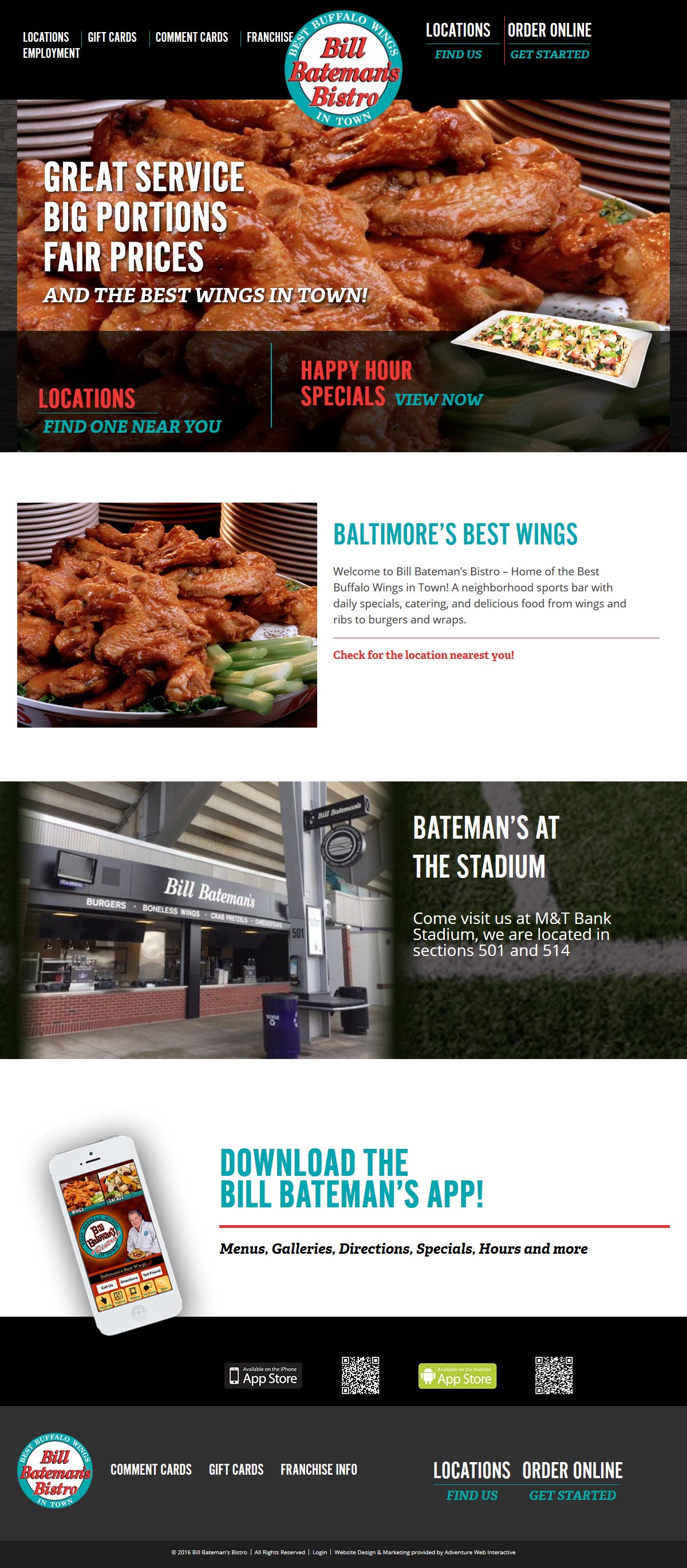Open Franchise Info in the footer
The height and width of the screenshot is (1568, 687).
tap(319, 1470)
